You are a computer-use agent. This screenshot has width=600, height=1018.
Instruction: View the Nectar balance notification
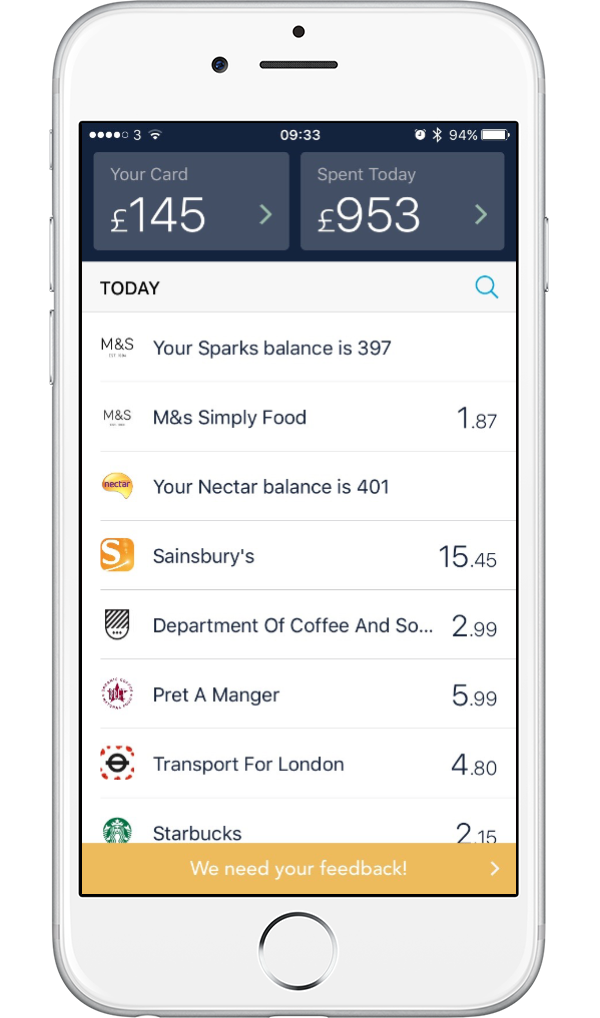click(298, 487)
